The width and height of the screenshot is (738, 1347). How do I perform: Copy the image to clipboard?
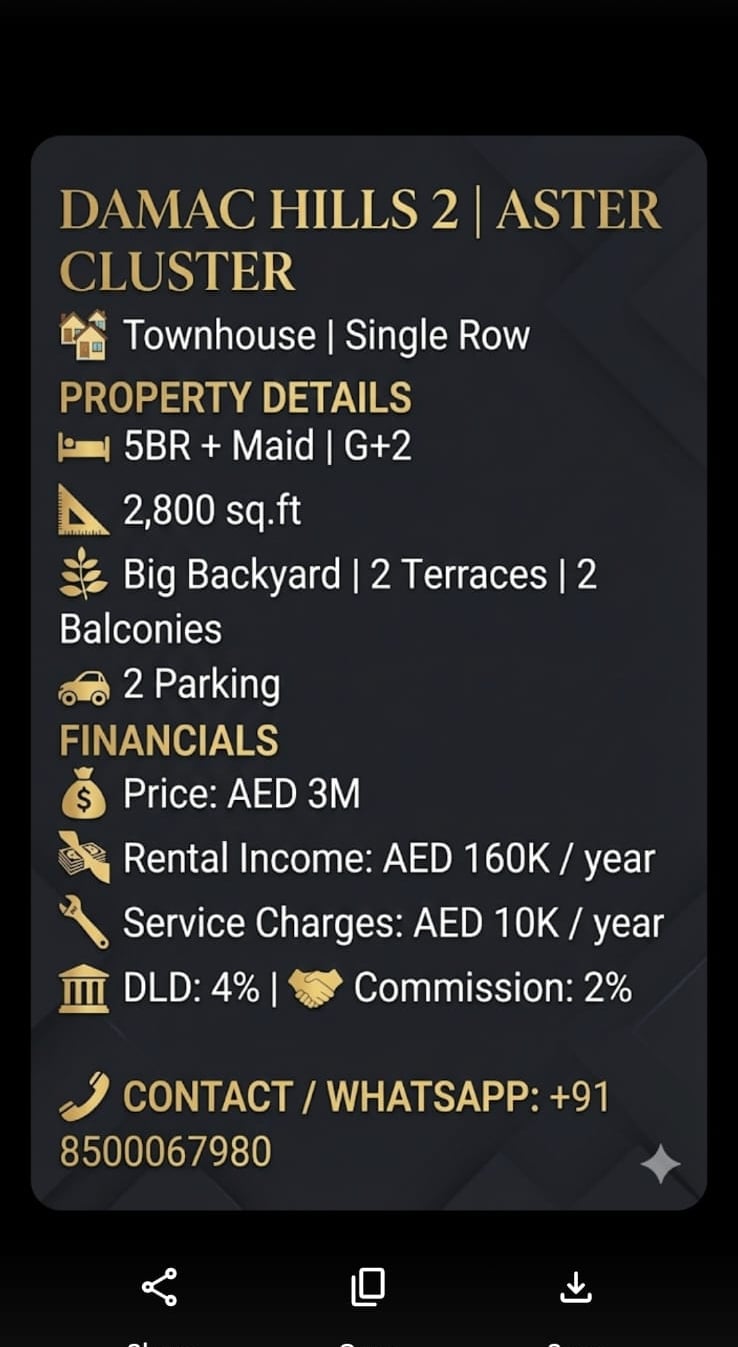coord(368,1287)
